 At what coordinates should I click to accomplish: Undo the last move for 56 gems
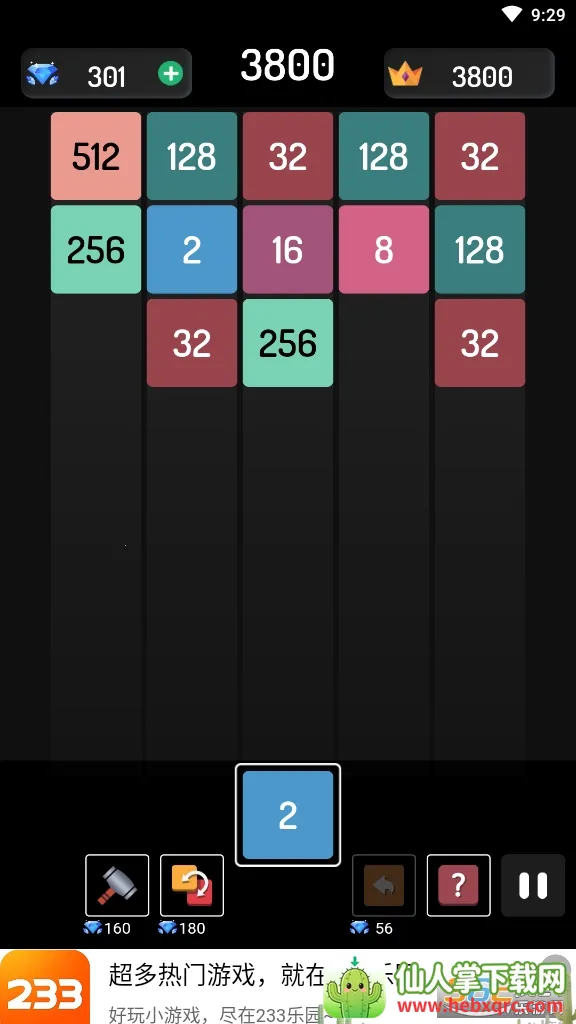[x=384, y=886]
